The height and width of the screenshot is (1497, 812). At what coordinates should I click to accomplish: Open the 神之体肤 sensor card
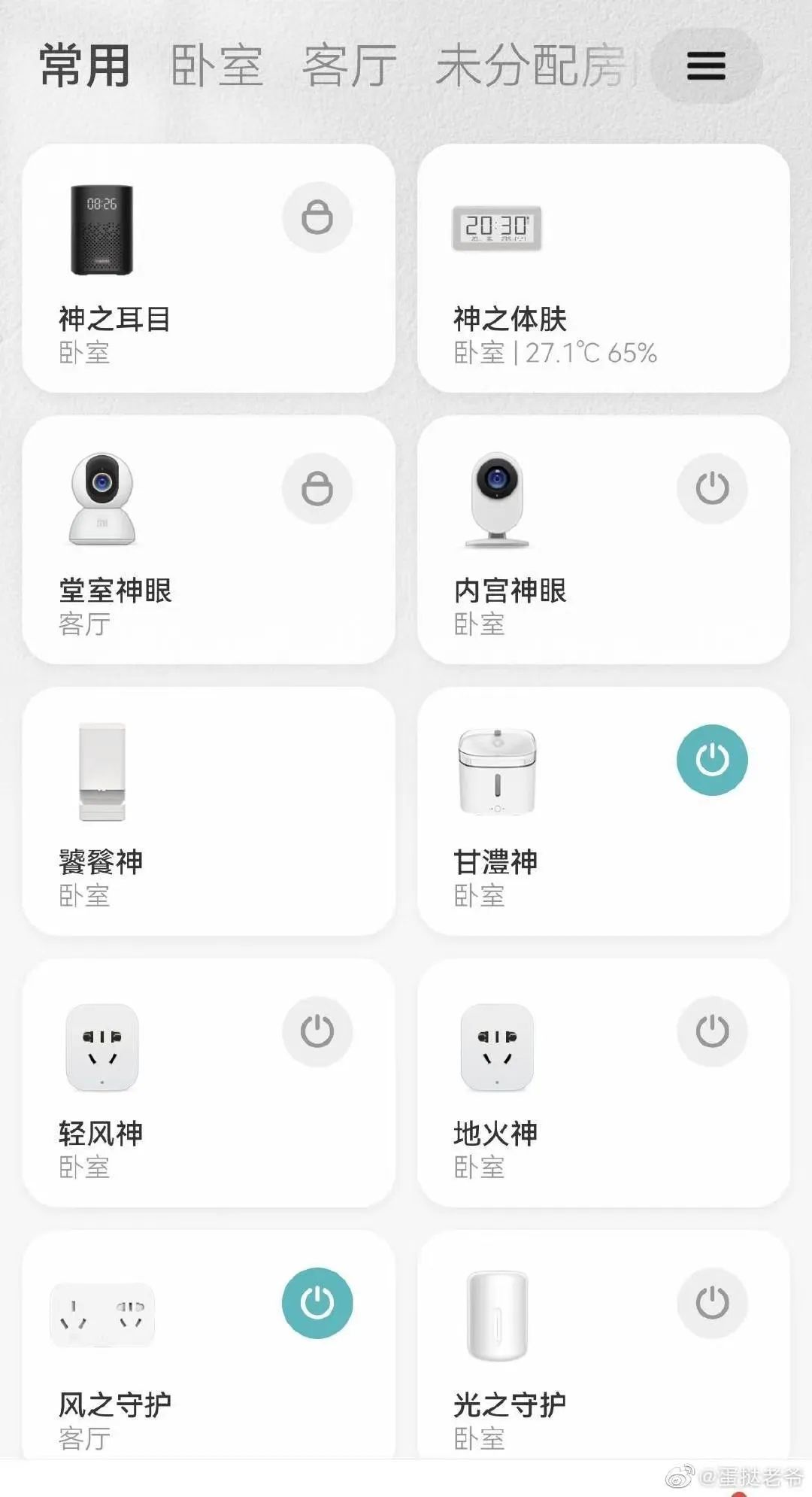(x=603, y=269)
